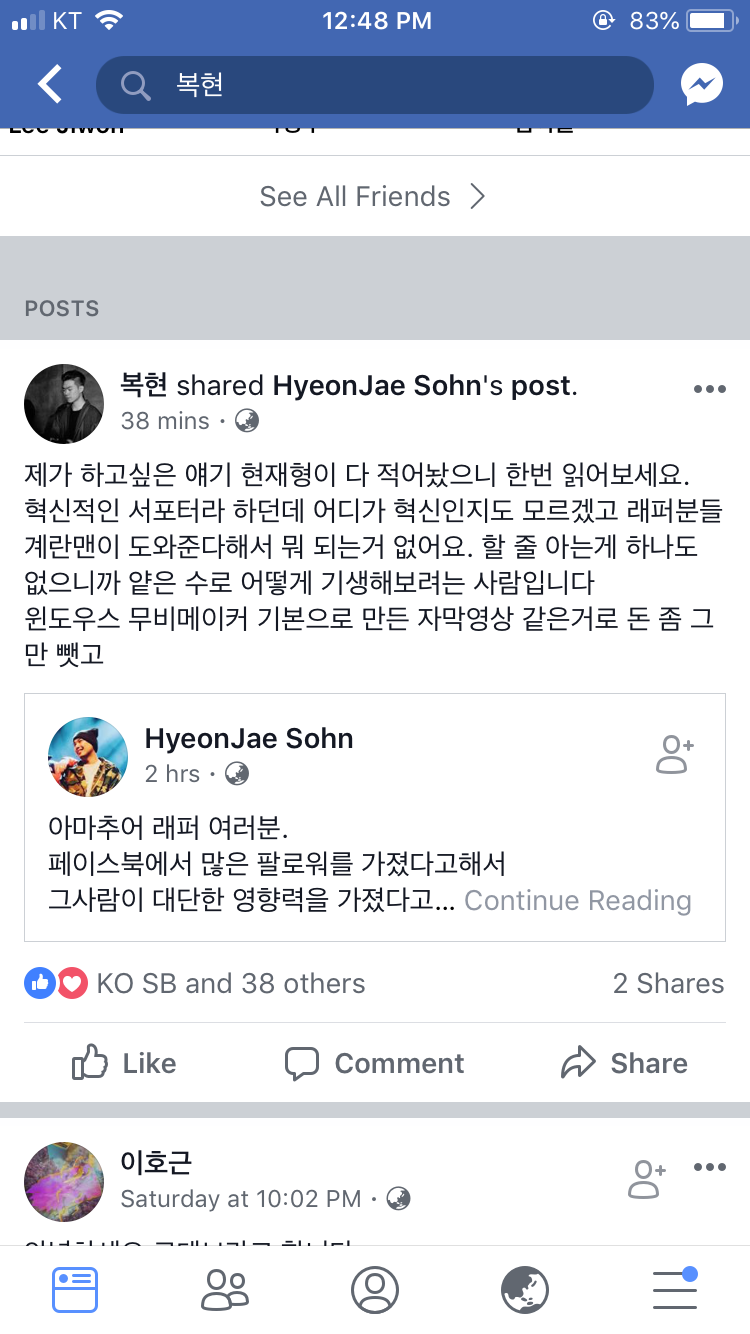Go back with the arrow icon
This screenshot has width=750, height=1334.
coord(50,85)
